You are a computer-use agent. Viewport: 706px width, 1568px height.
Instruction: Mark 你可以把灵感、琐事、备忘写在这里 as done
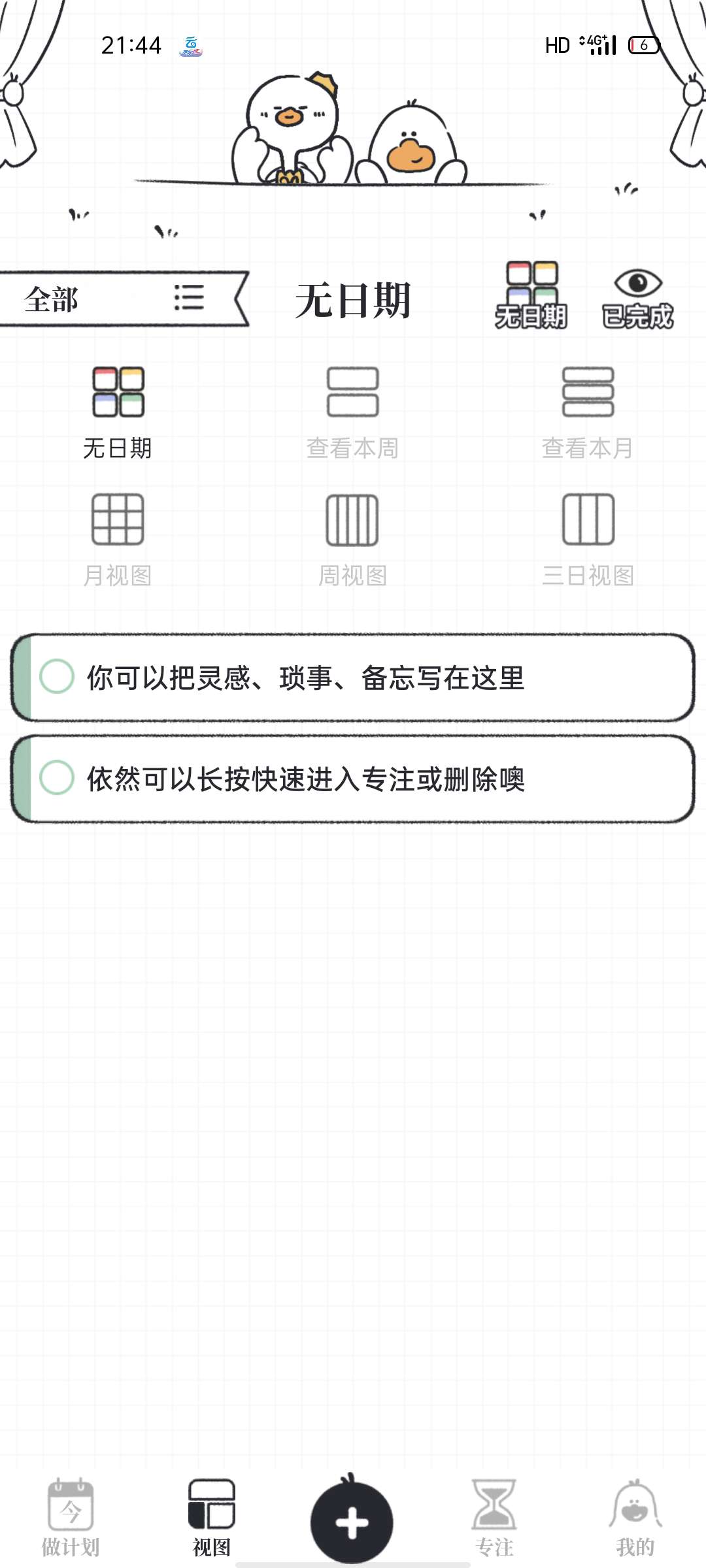[57, 677]
